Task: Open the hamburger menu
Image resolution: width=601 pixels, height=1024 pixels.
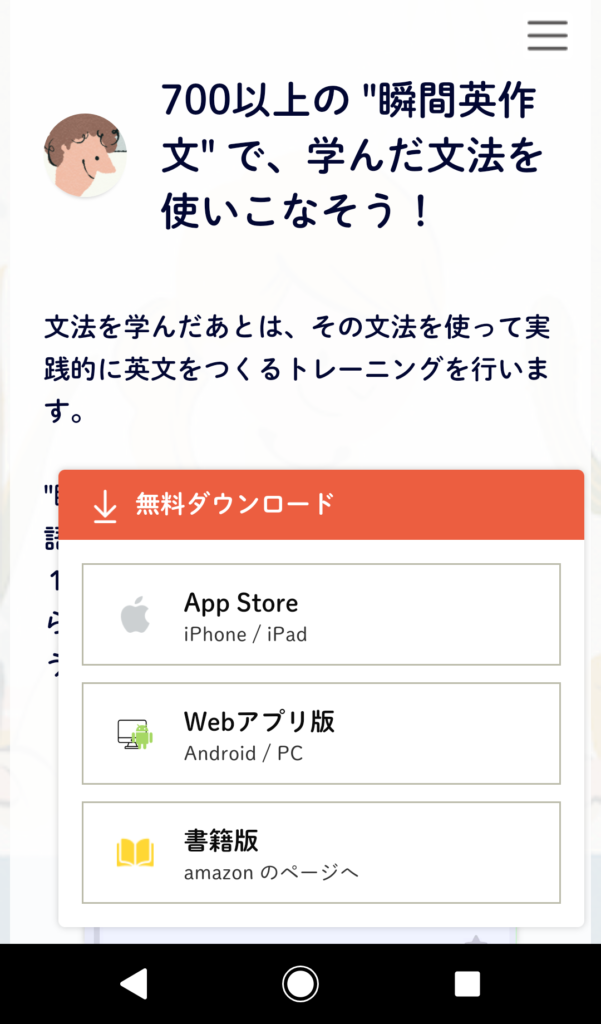Action: pyautogui.click(x=547, y=36)
